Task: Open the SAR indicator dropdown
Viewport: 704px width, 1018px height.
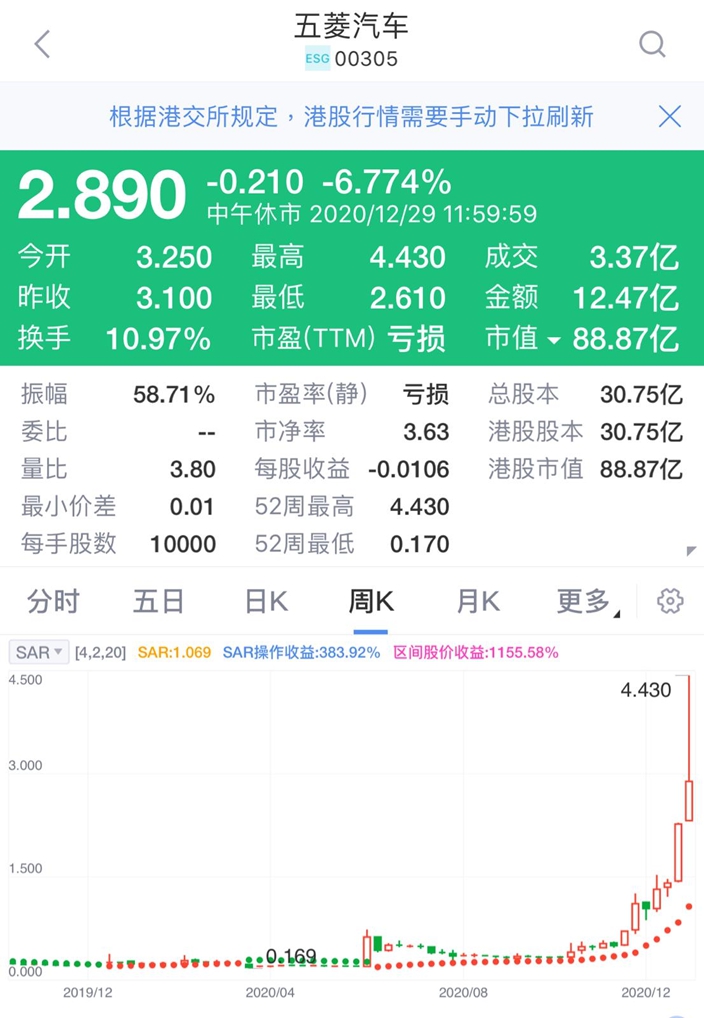Action: click(x=39, y=652)
